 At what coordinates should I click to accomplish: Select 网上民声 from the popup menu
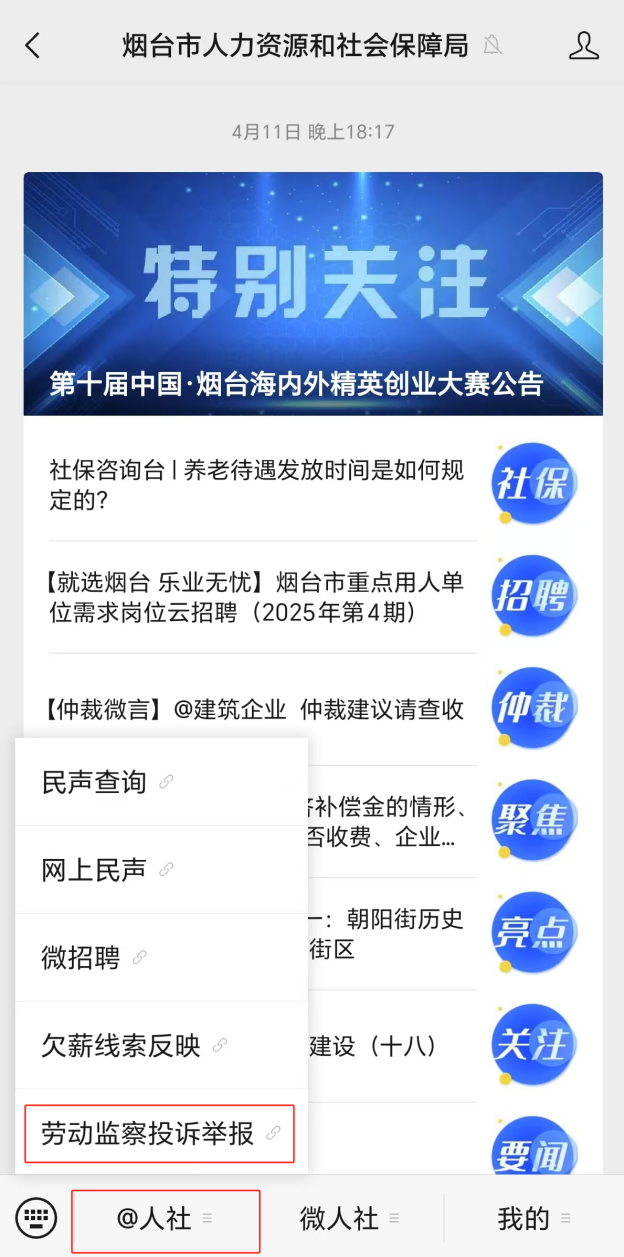[x=162, y=870]
